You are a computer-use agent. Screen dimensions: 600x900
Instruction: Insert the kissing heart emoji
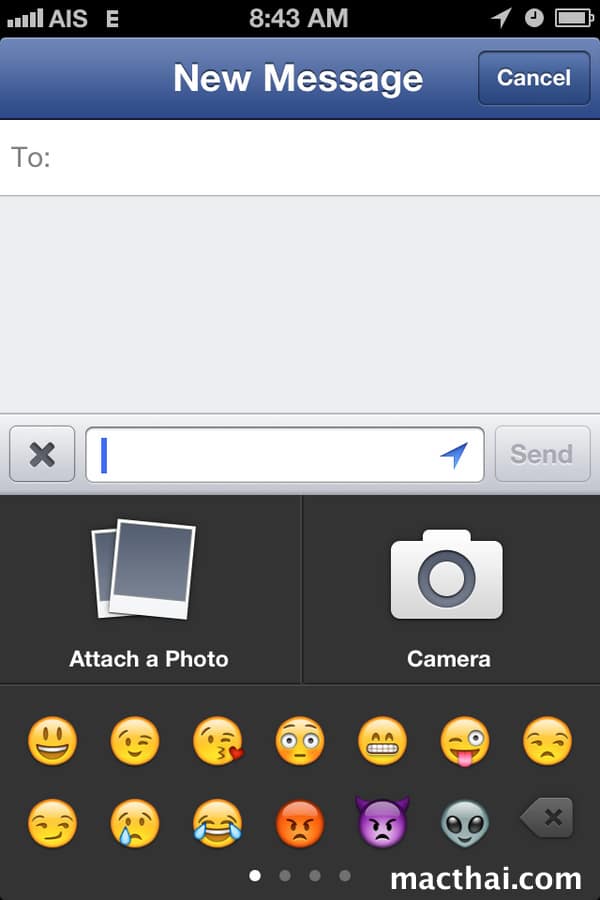218,741
